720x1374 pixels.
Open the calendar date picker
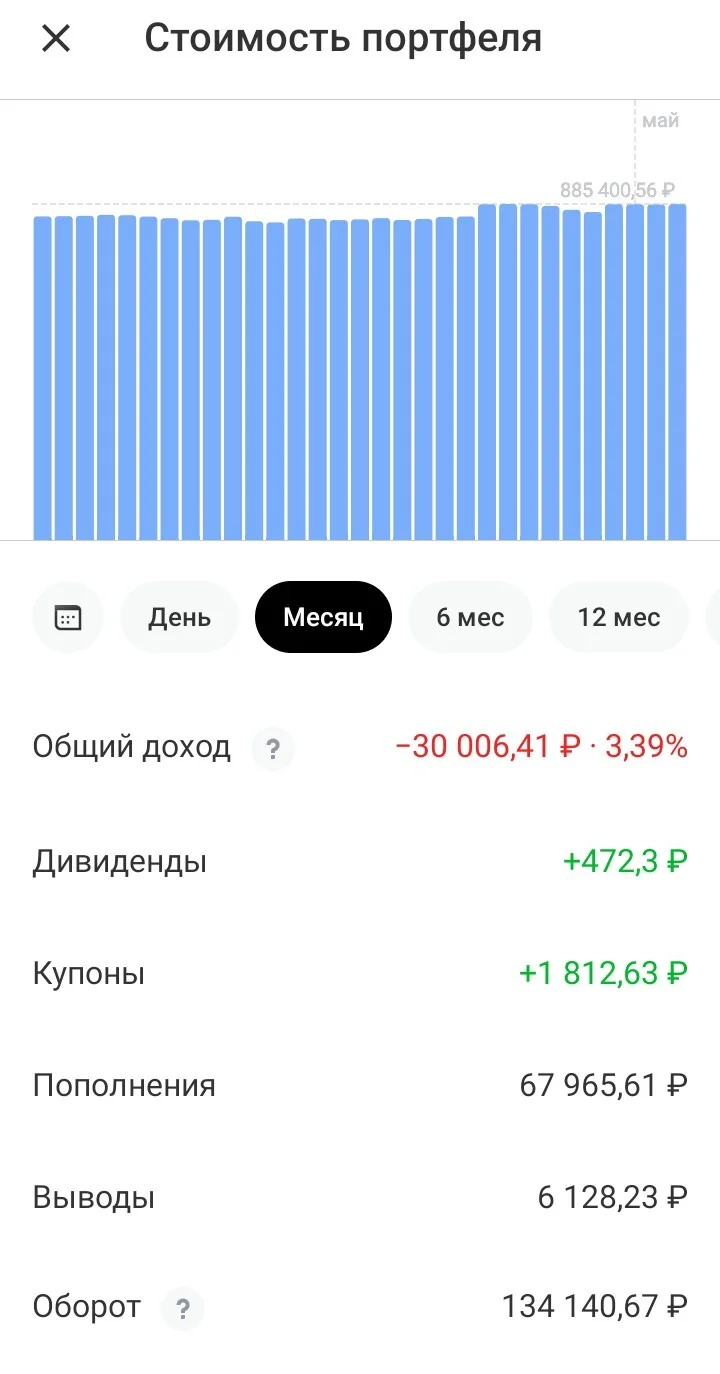pos(68,617)
